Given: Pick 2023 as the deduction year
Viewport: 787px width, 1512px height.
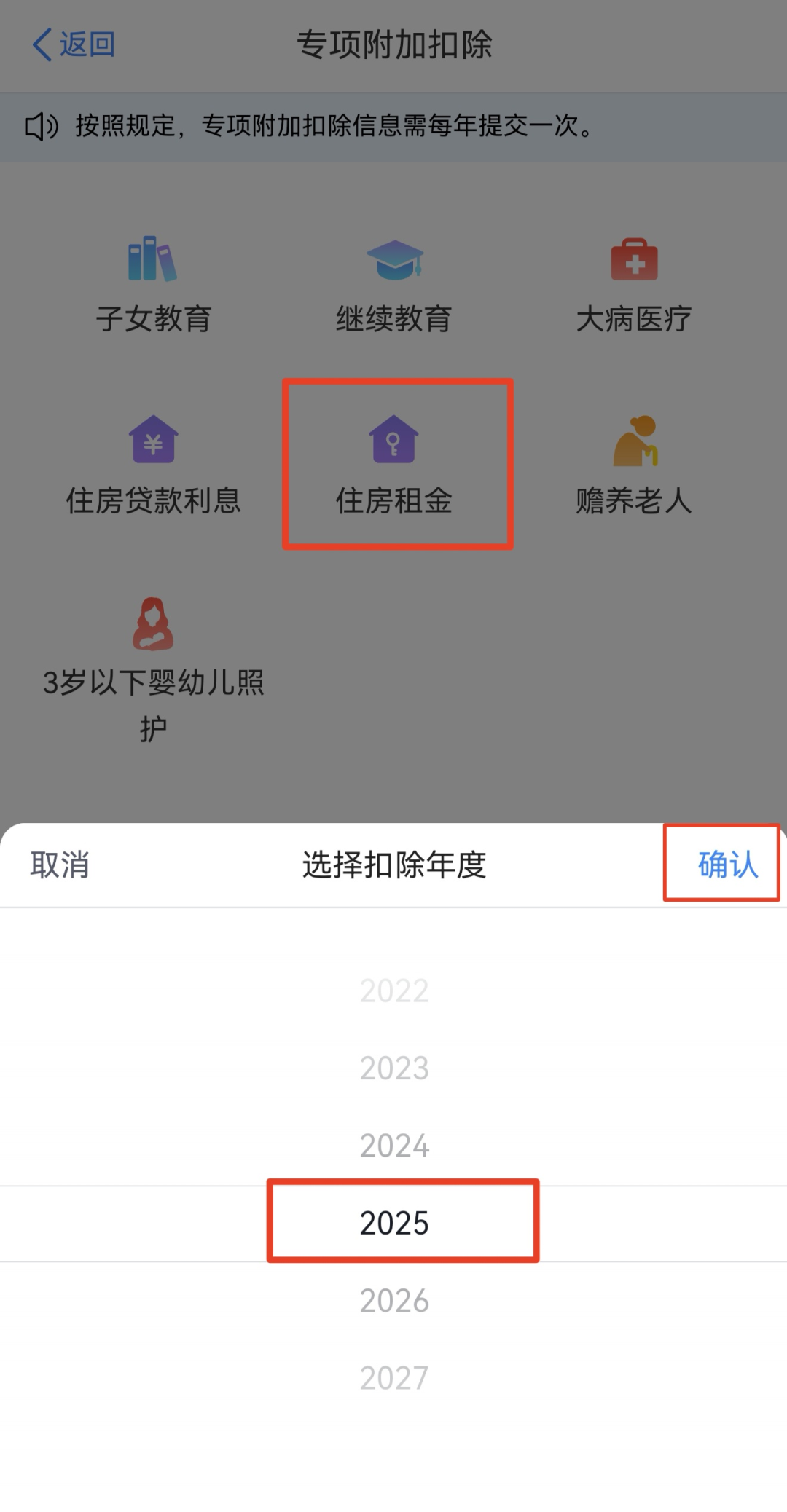Looking at the screenshot, I should point(394,1068).
